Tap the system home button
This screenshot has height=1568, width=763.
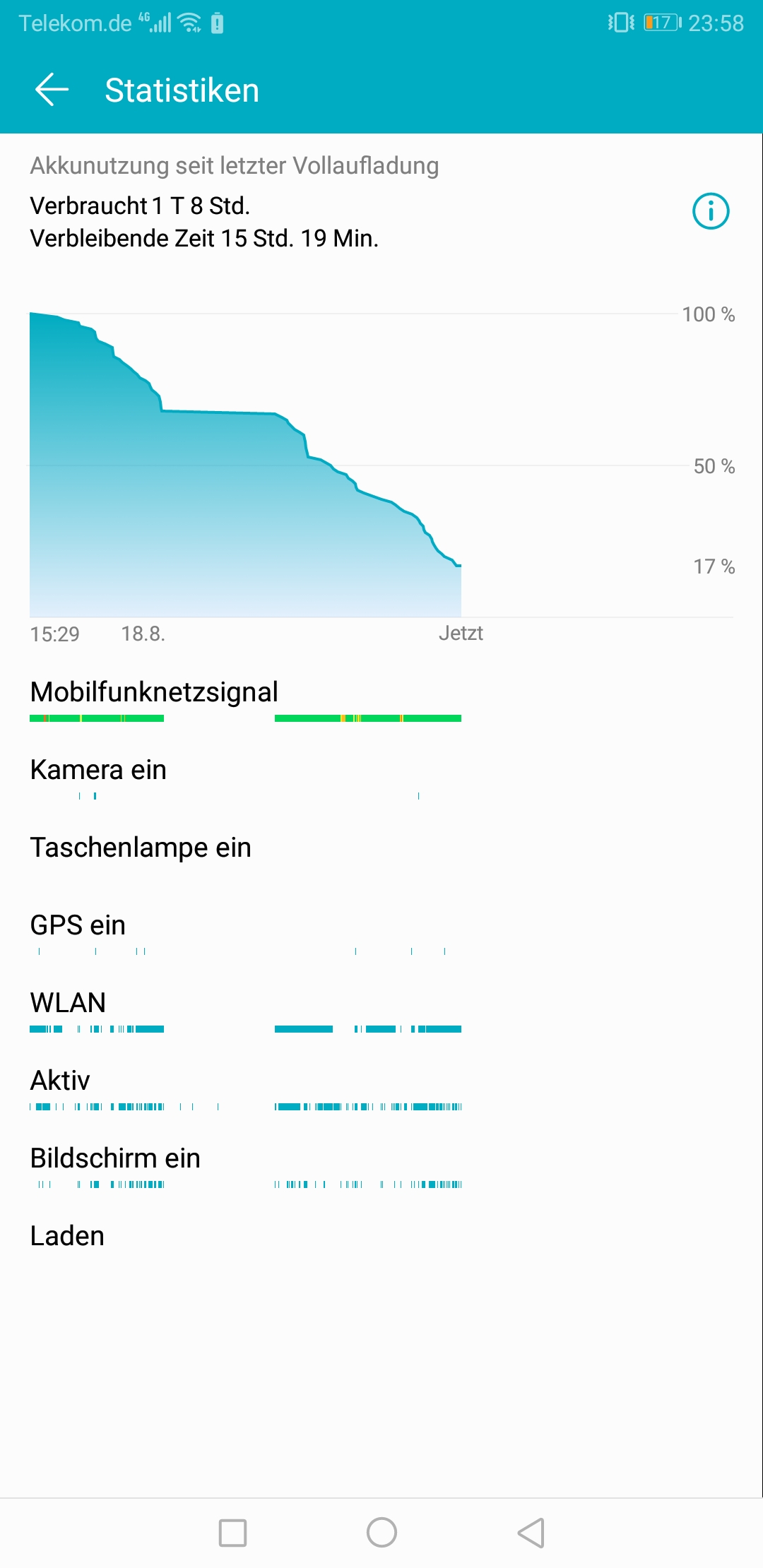381,1532
